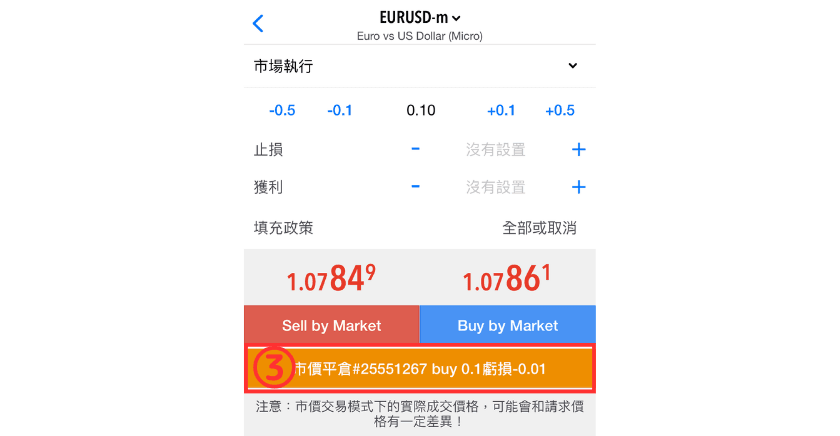Image resolution: width=840 pixels, height=436 pixels.
Task: Raise the 獲利 value with plus
Action: click(578, 187)
